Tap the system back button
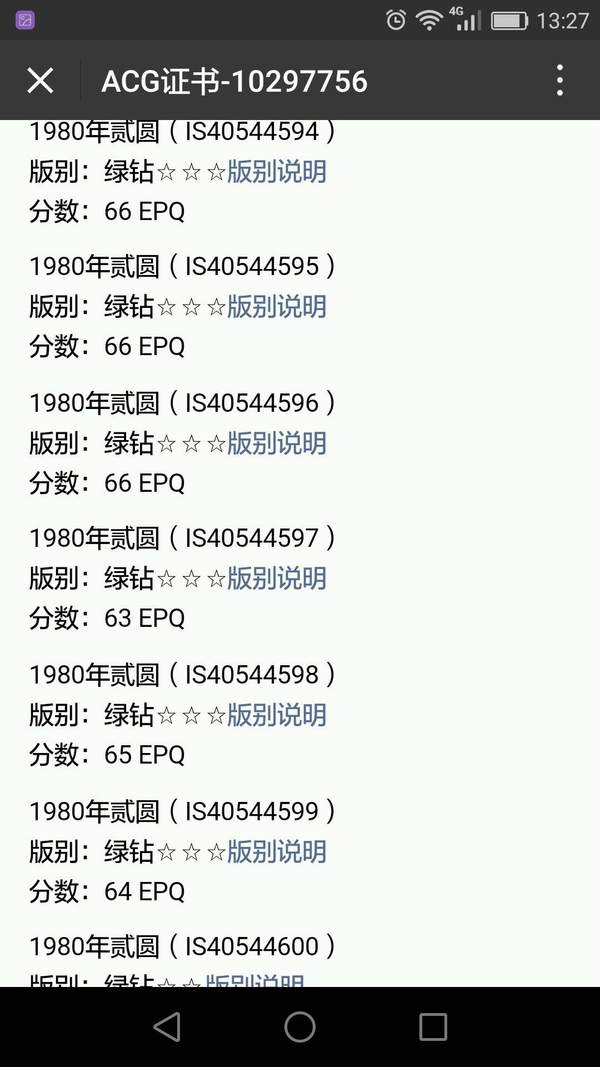600x1067 pixels. coord(167,1026)
